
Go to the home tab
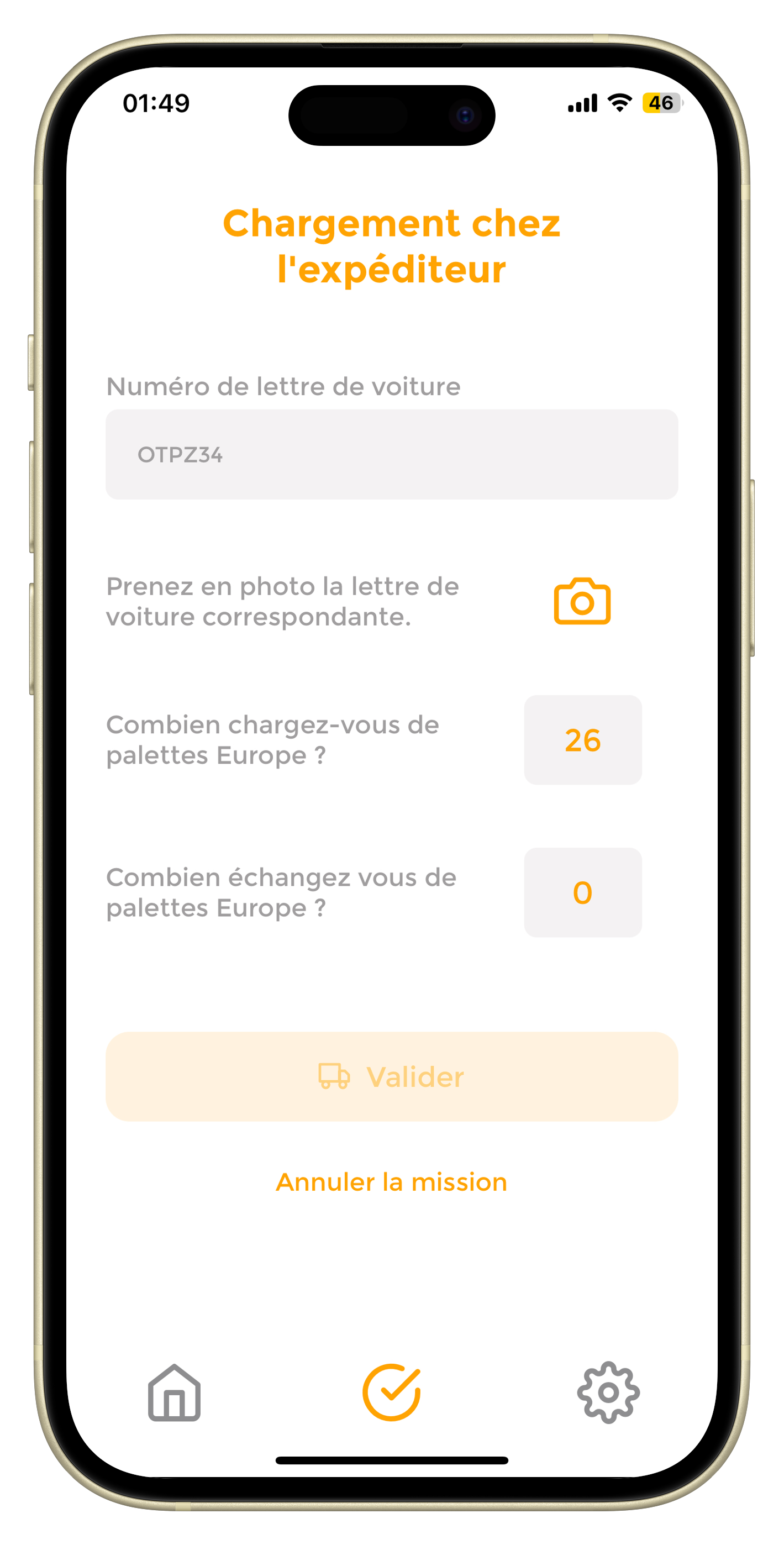coord(174,1392)
